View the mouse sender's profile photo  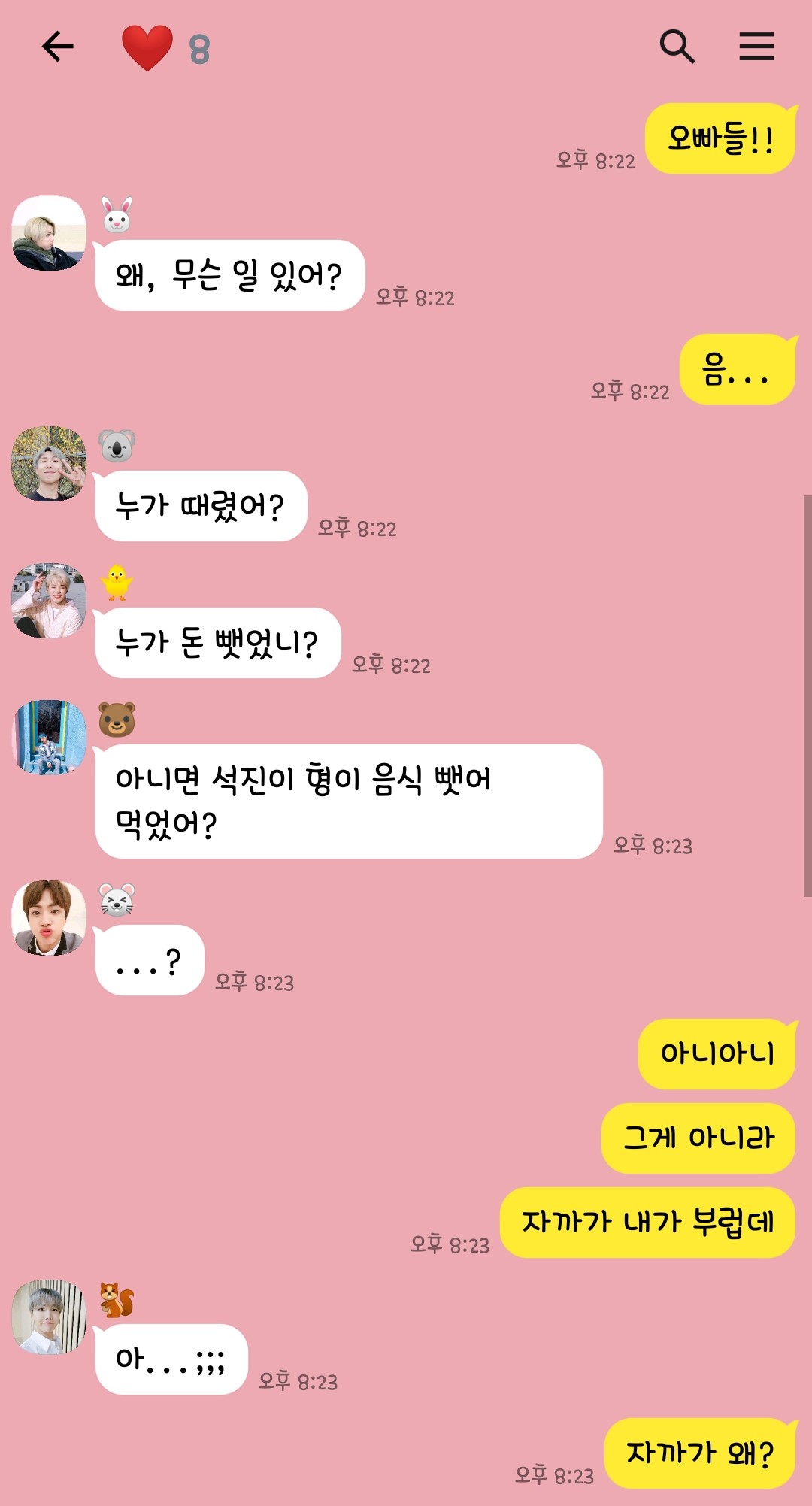point(49,918)
